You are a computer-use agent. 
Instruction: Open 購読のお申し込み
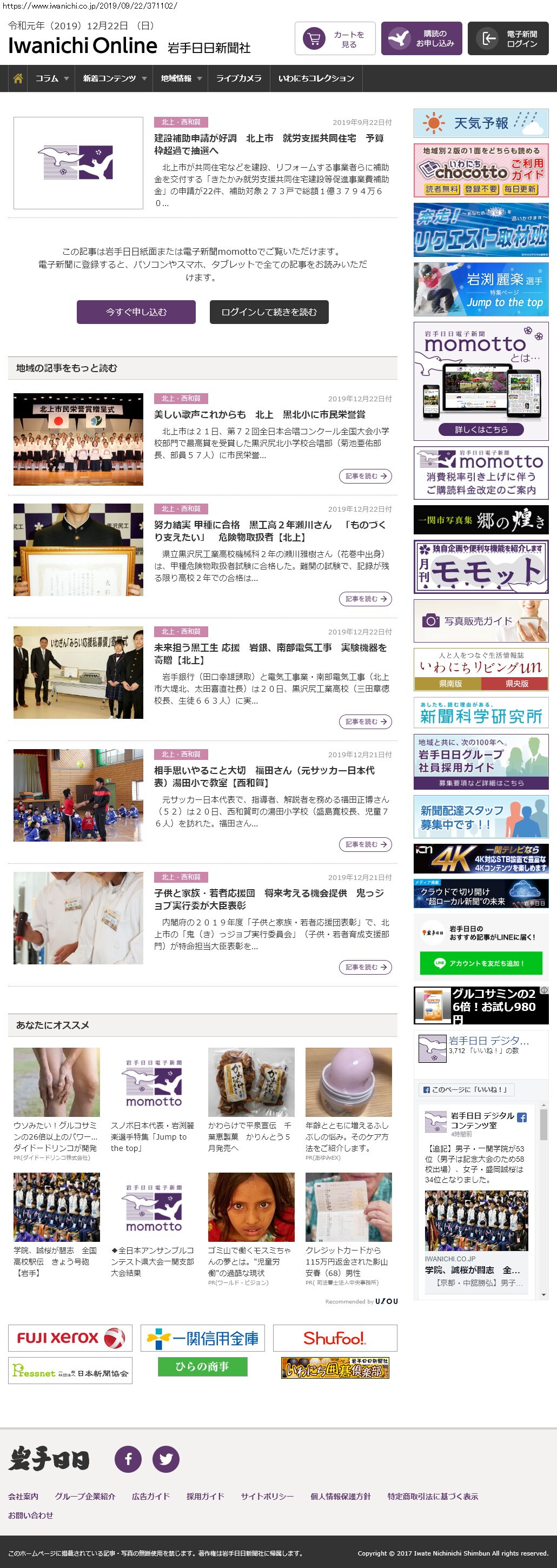421,39
